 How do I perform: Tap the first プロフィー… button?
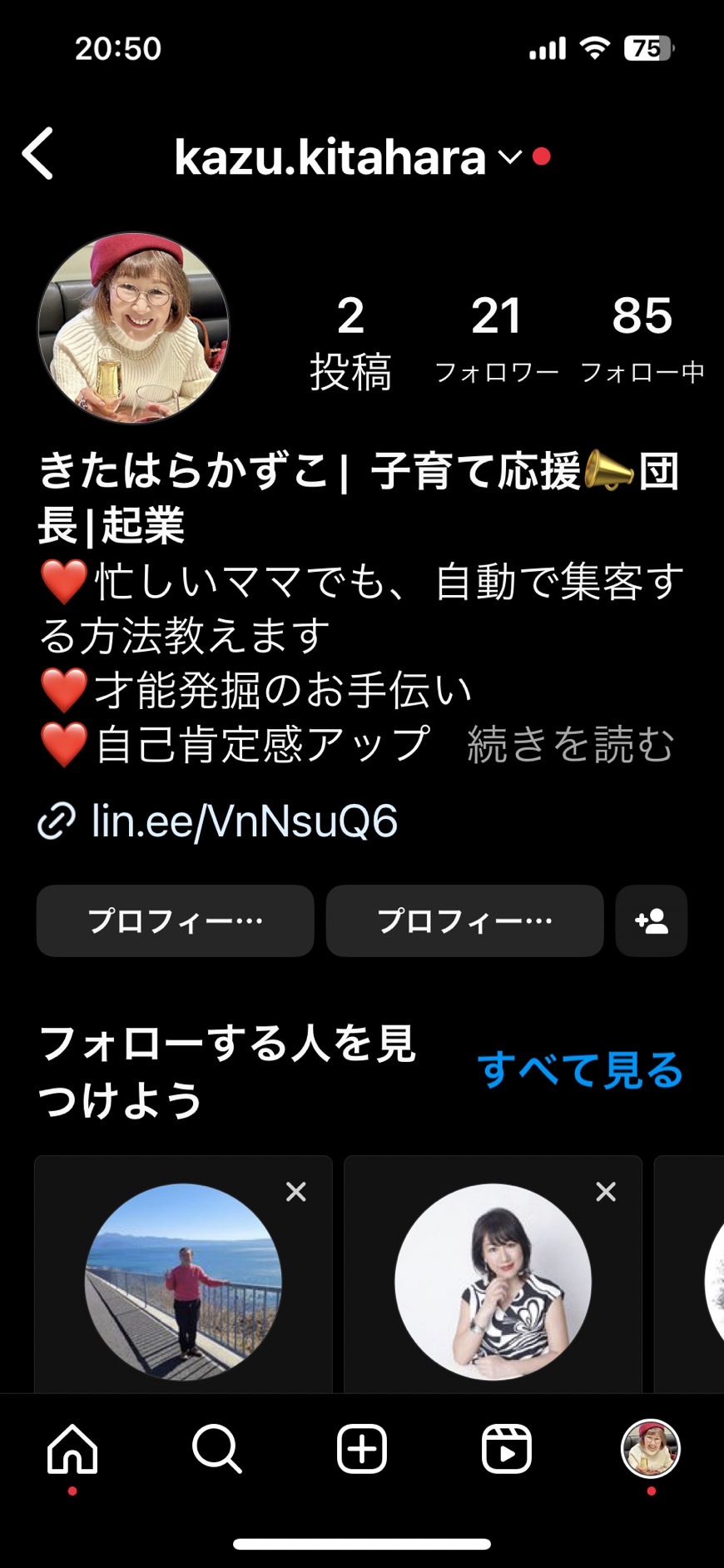[x=175, y=920]
